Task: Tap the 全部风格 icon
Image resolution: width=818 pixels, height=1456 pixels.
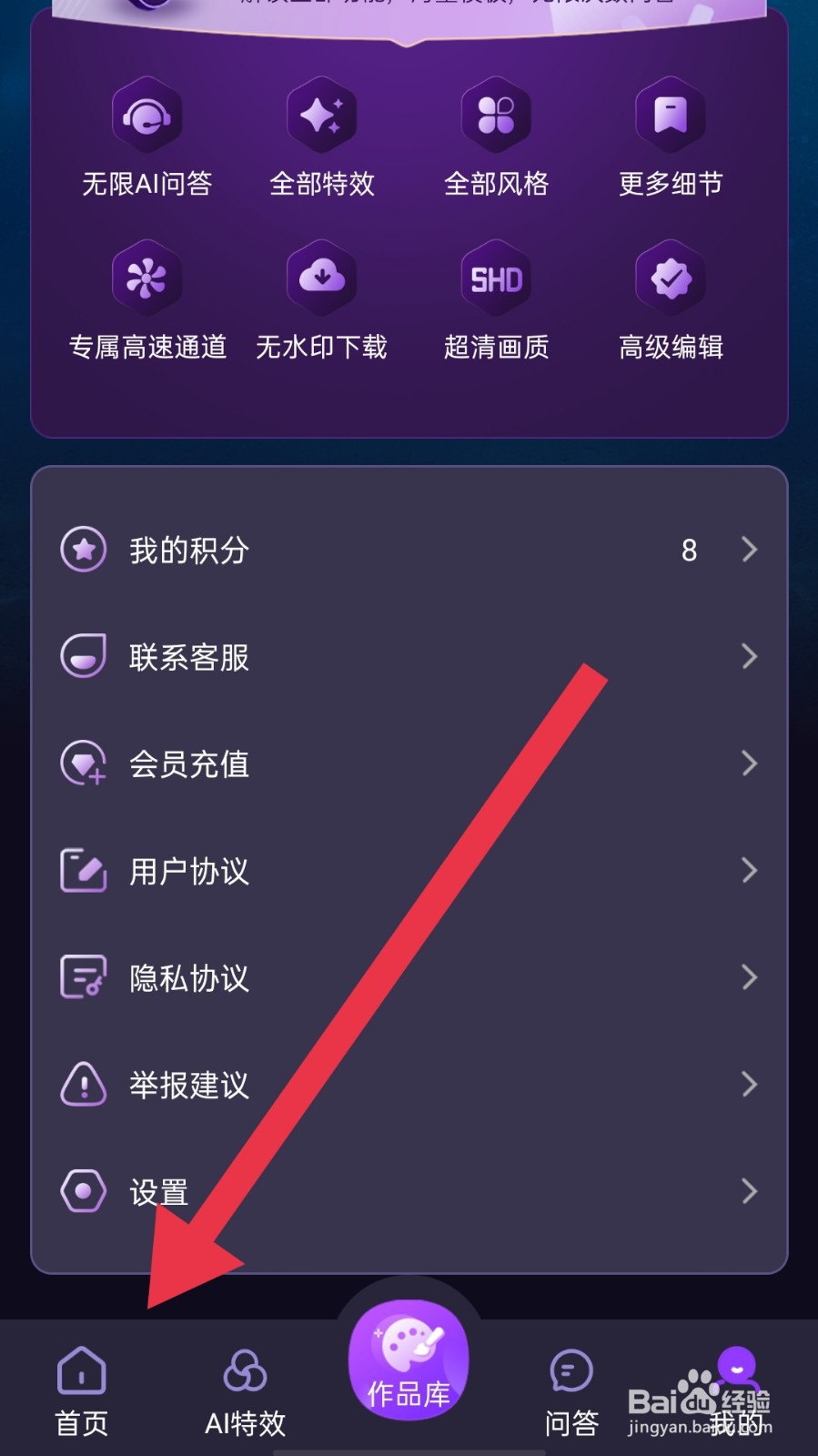Action: [497, 114]
